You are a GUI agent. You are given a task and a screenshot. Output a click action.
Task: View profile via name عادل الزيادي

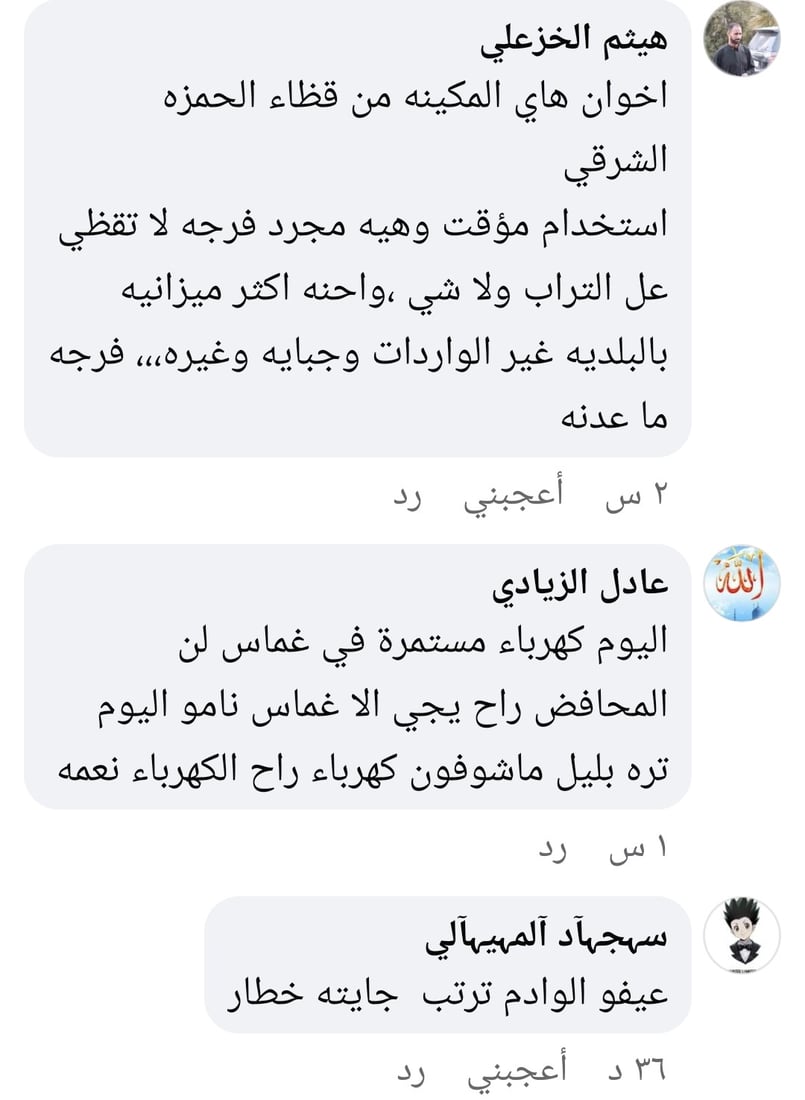[x=579, y=586]
